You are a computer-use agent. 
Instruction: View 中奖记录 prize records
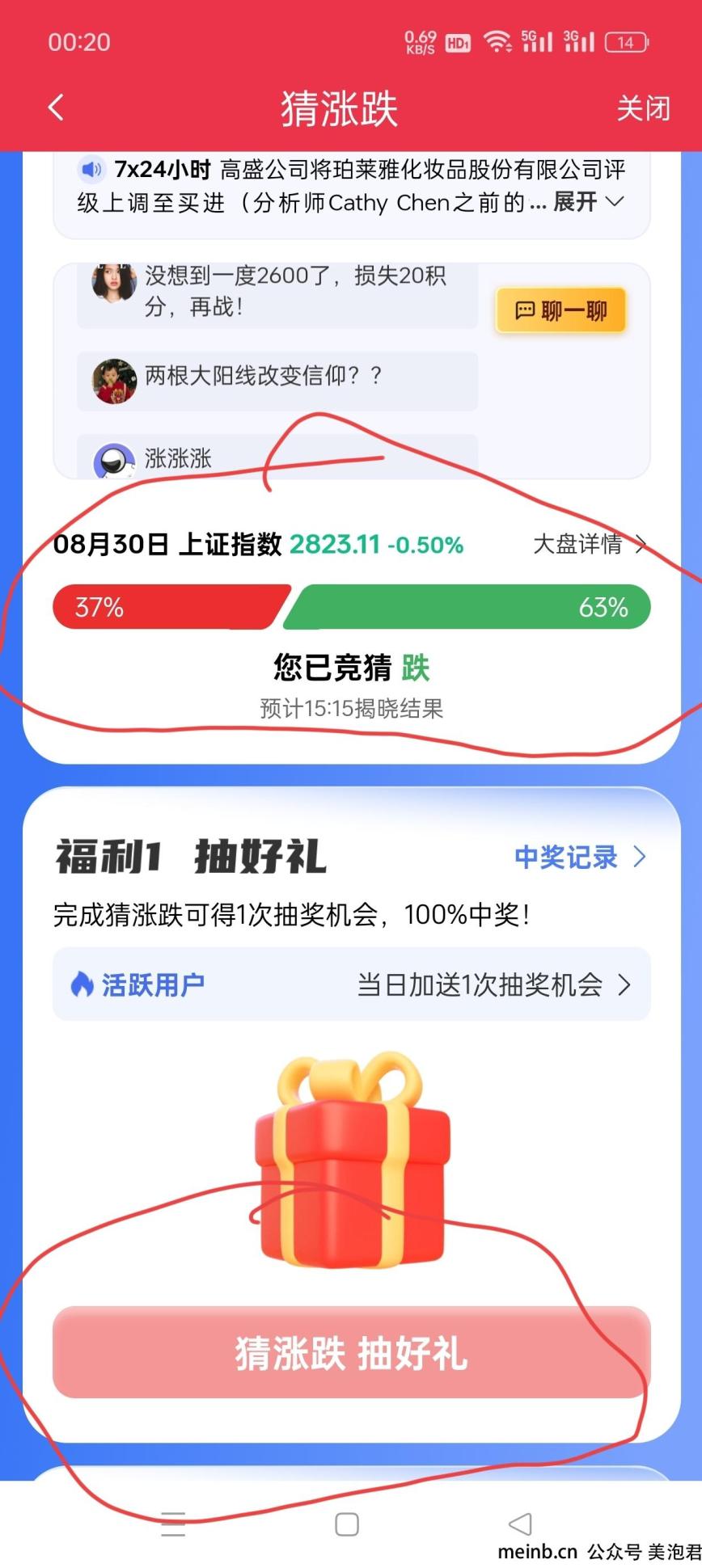[580, 857]
